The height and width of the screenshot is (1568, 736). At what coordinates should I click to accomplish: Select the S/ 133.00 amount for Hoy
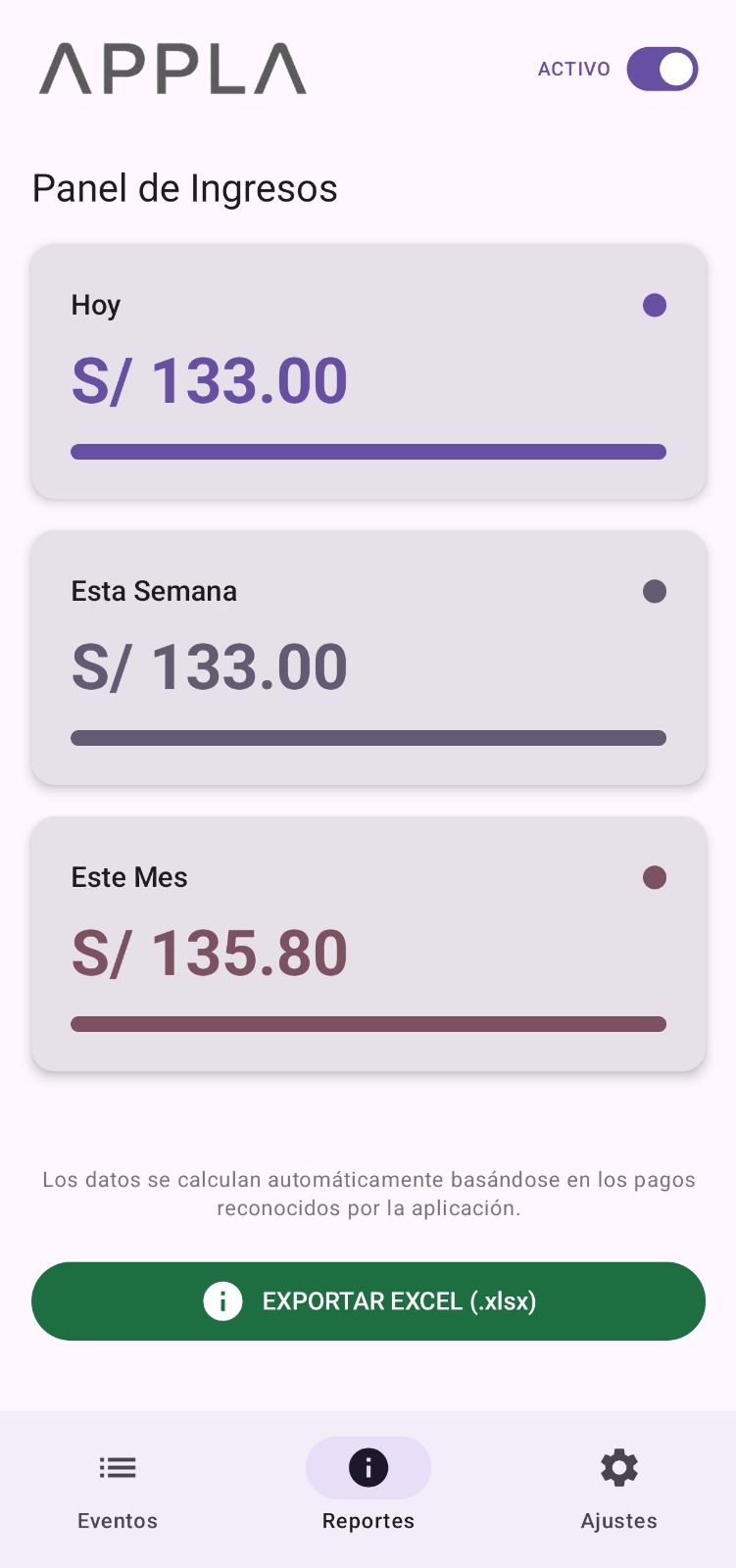tap(210, 380)
